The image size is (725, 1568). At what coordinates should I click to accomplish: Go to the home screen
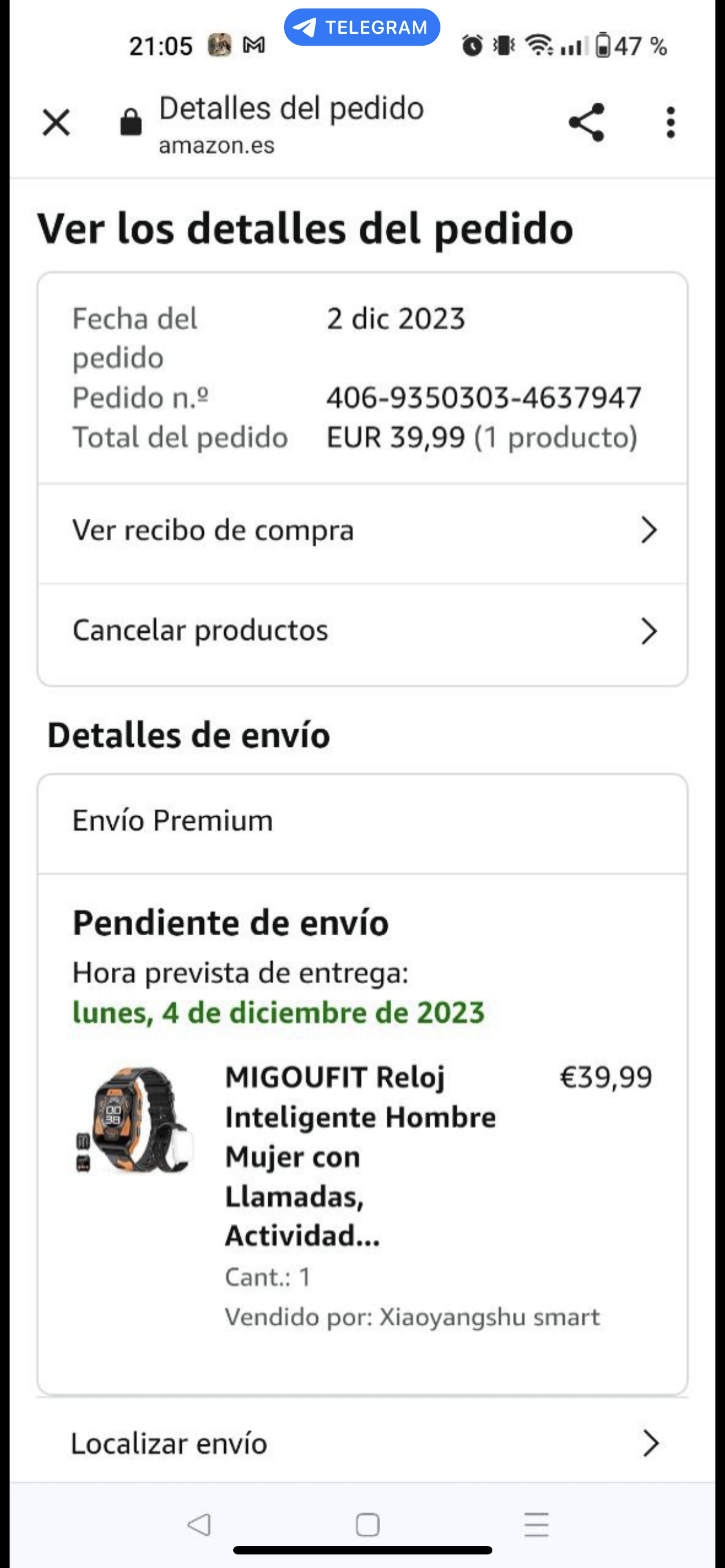tap(367, 1525)
